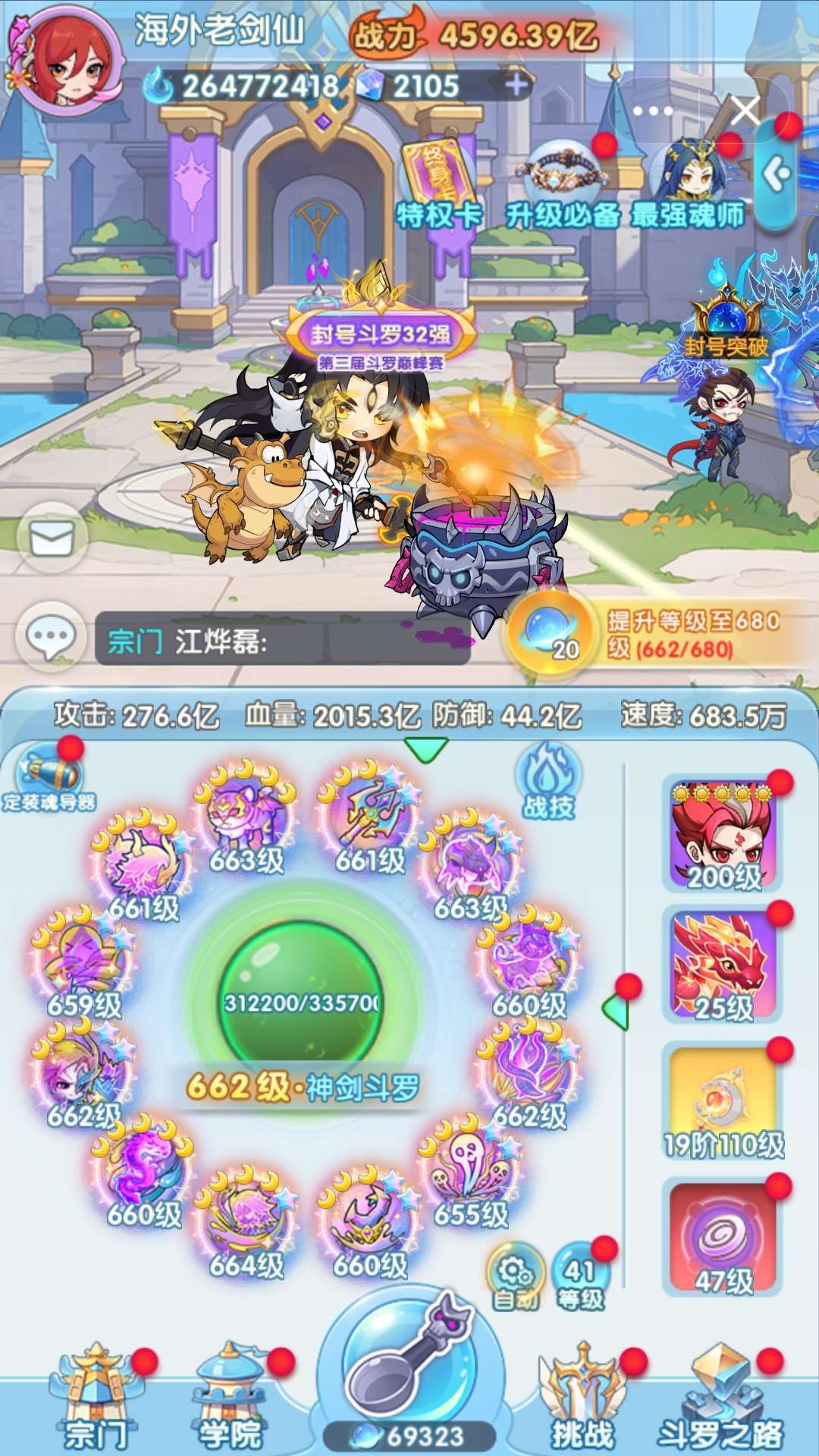
Task: Tap the plus to add diamonds
Action: tap(516, 84)
